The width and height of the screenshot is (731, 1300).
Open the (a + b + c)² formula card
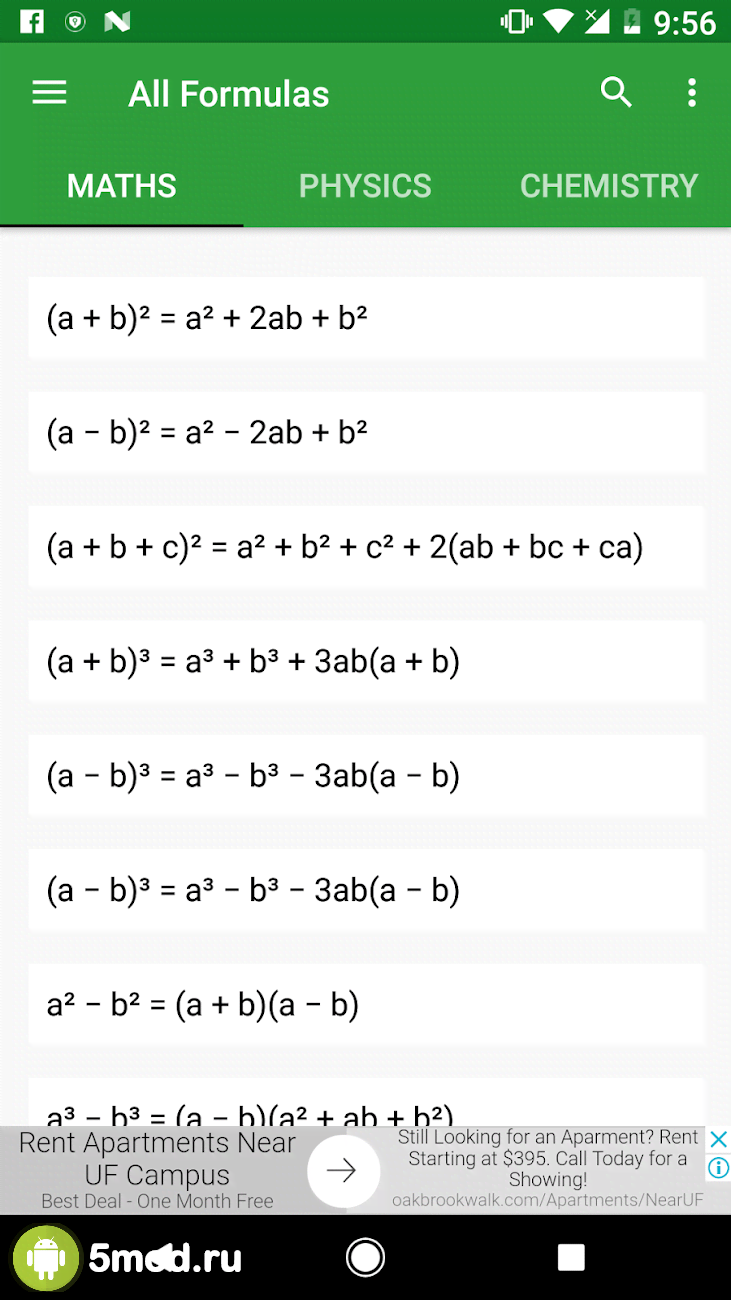pos(366,547)
